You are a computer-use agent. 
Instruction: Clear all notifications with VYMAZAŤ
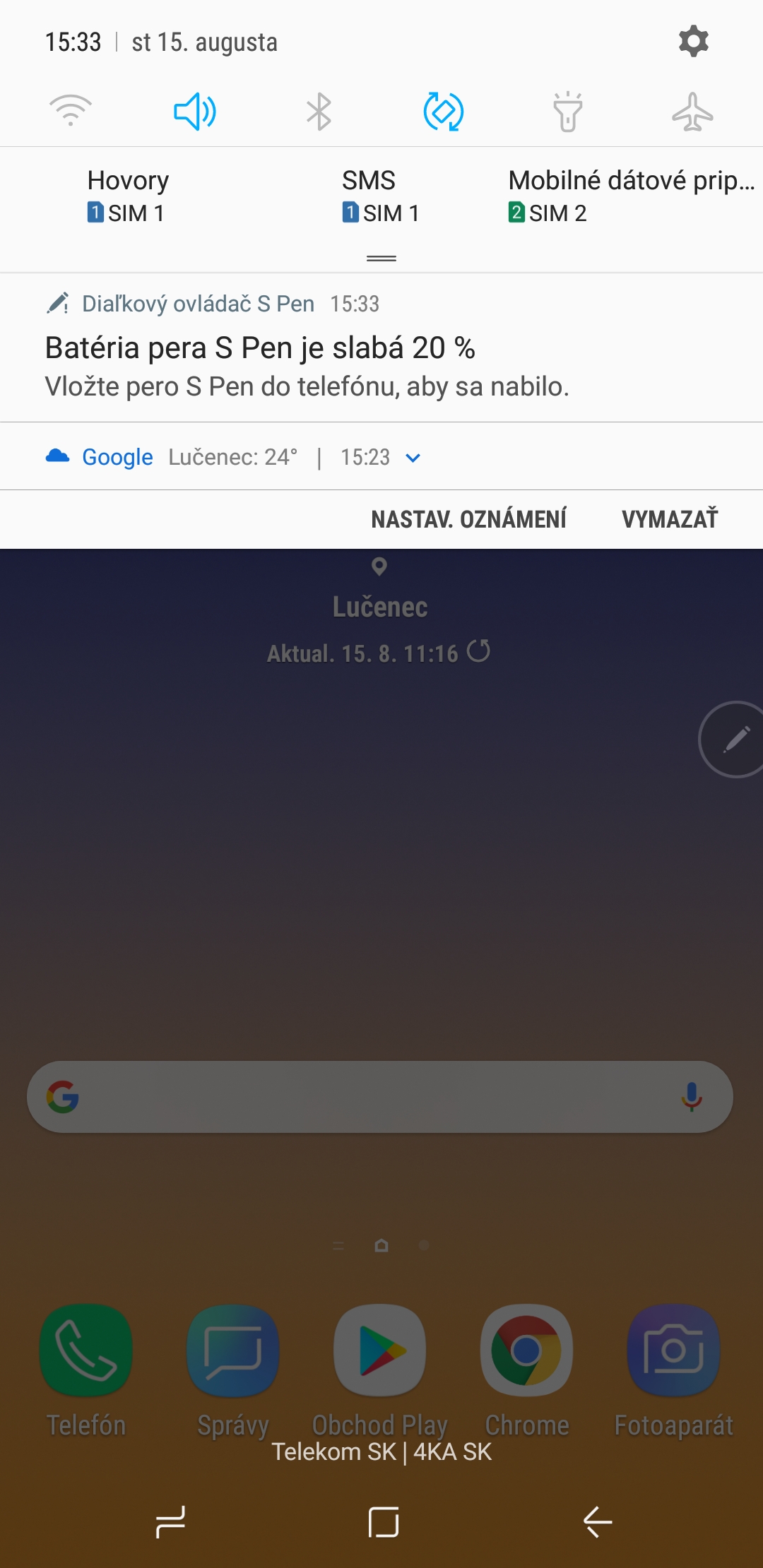669,519
